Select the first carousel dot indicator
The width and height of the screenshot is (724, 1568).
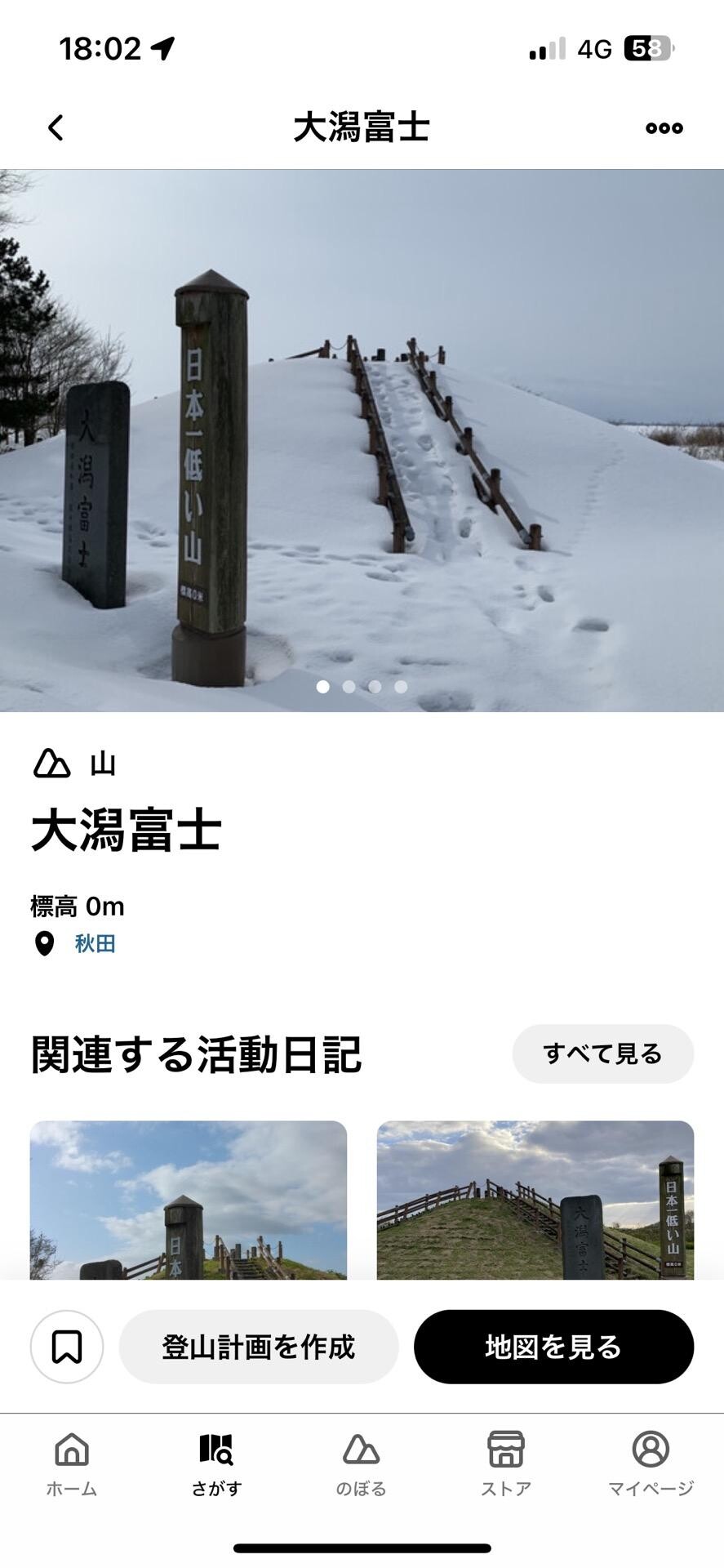322,688
